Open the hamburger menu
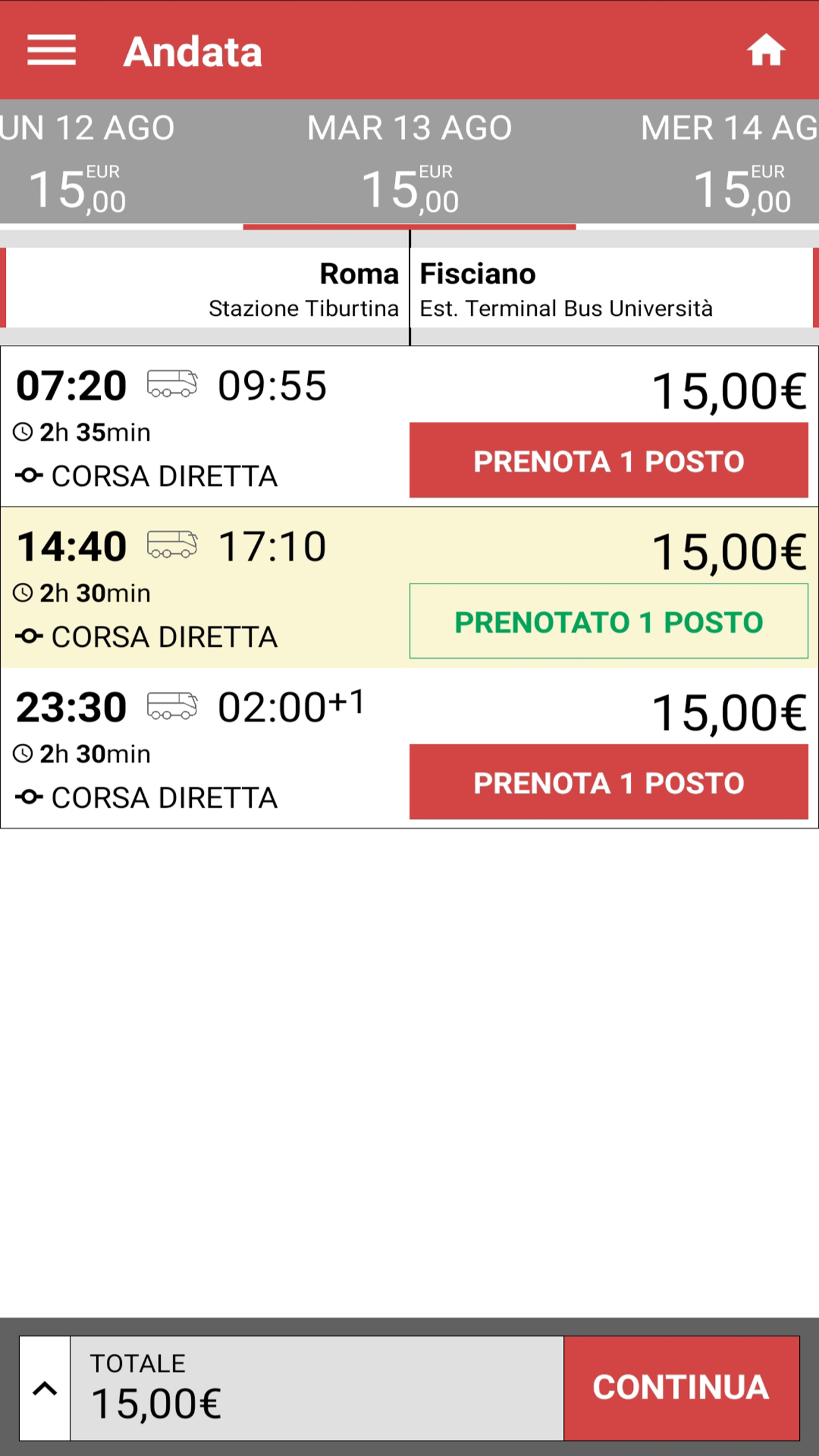819x1456 pixels. [51, 51]
